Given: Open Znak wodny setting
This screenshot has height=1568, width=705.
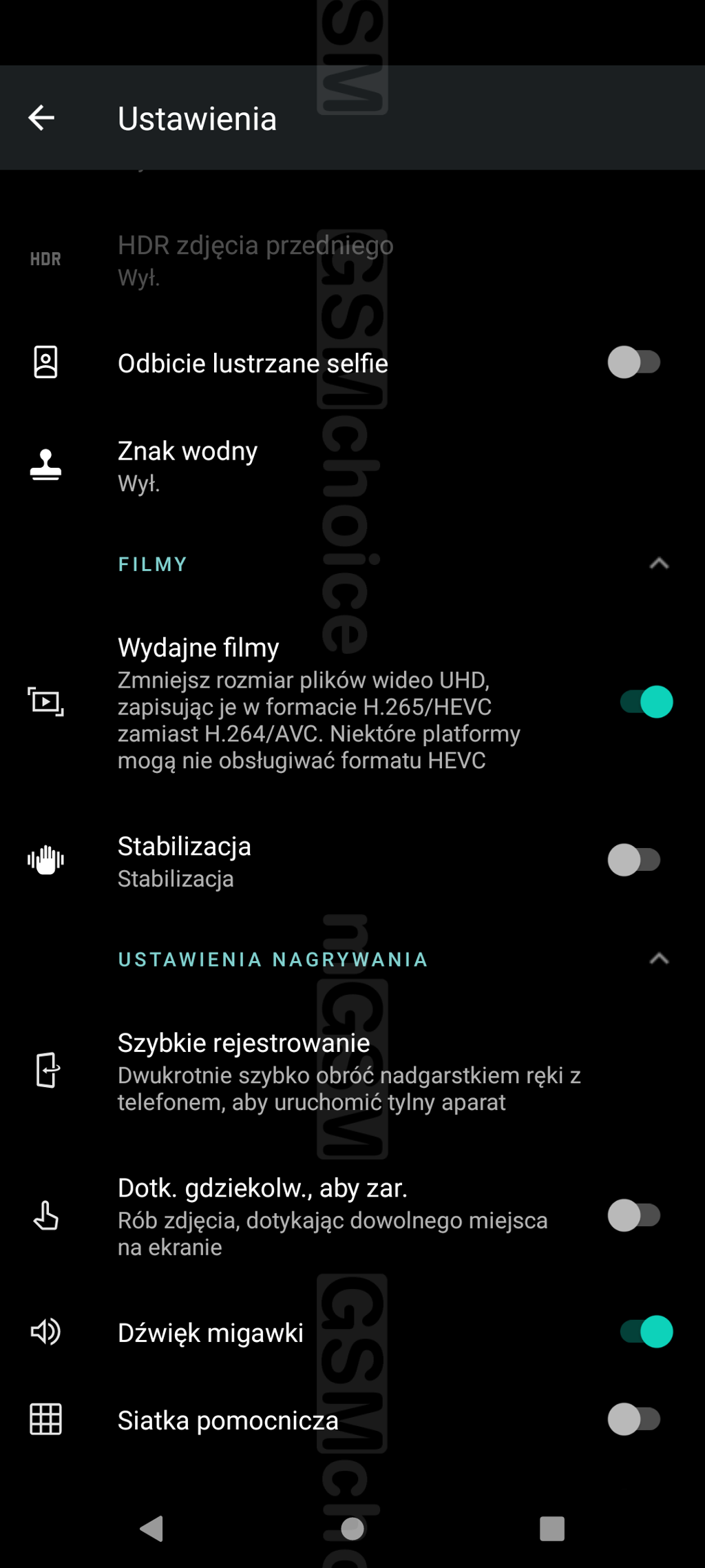Looking at the screenshot, I should (187, 466).
